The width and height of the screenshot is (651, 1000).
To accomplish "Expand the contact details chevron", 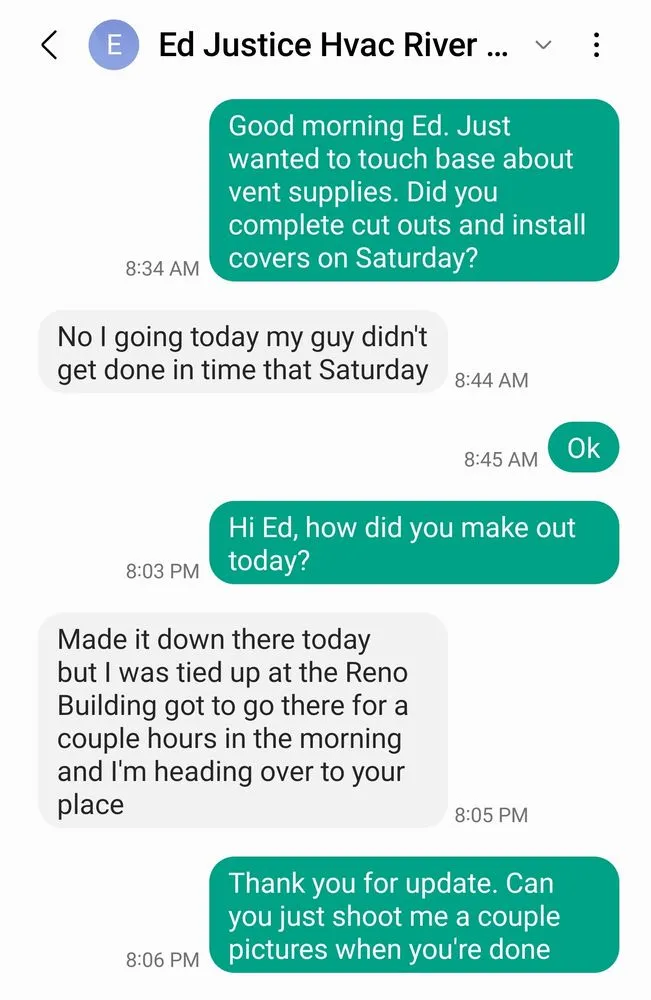I will click(543, 45).
